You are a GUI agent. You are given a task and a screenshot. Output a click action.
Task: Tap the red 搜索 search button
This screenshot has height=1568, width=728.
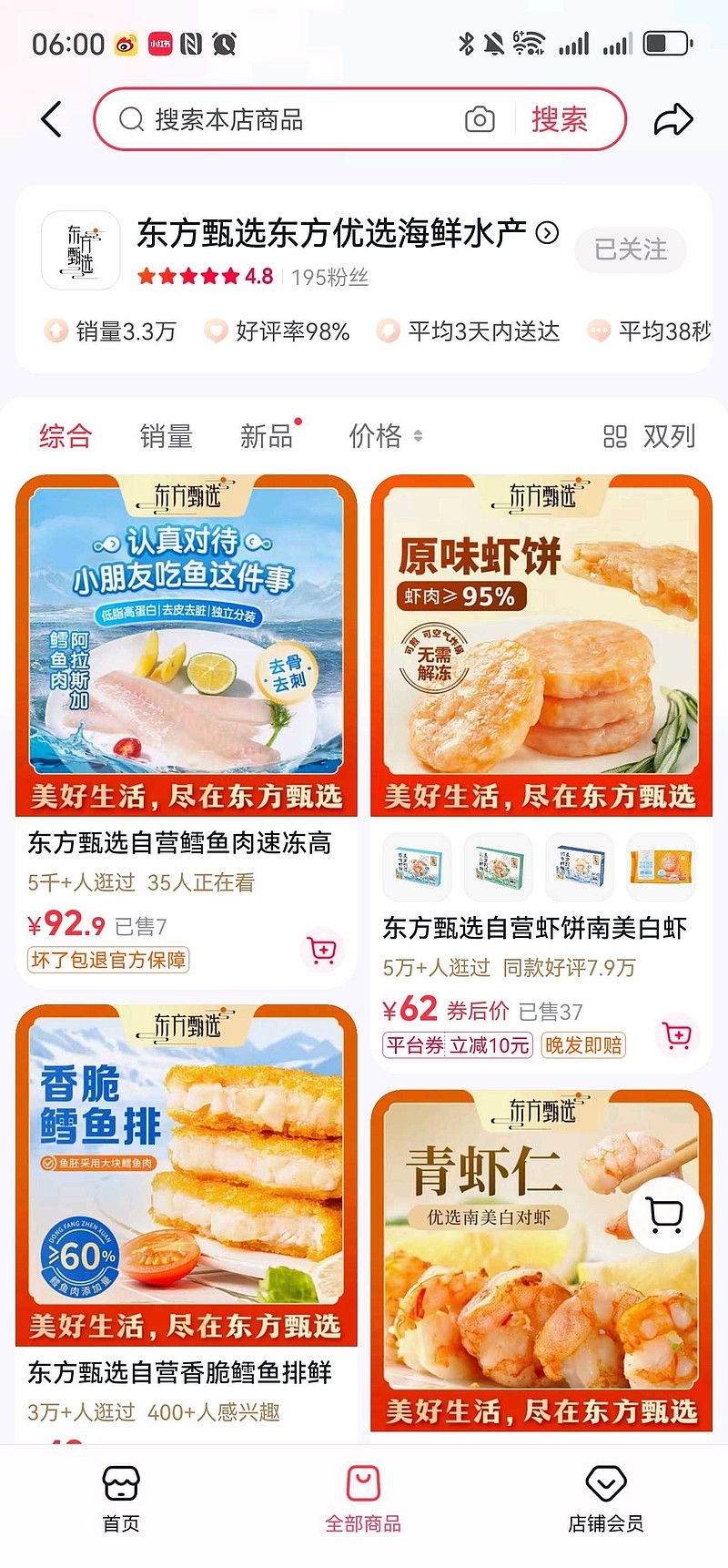click(560, 119)
